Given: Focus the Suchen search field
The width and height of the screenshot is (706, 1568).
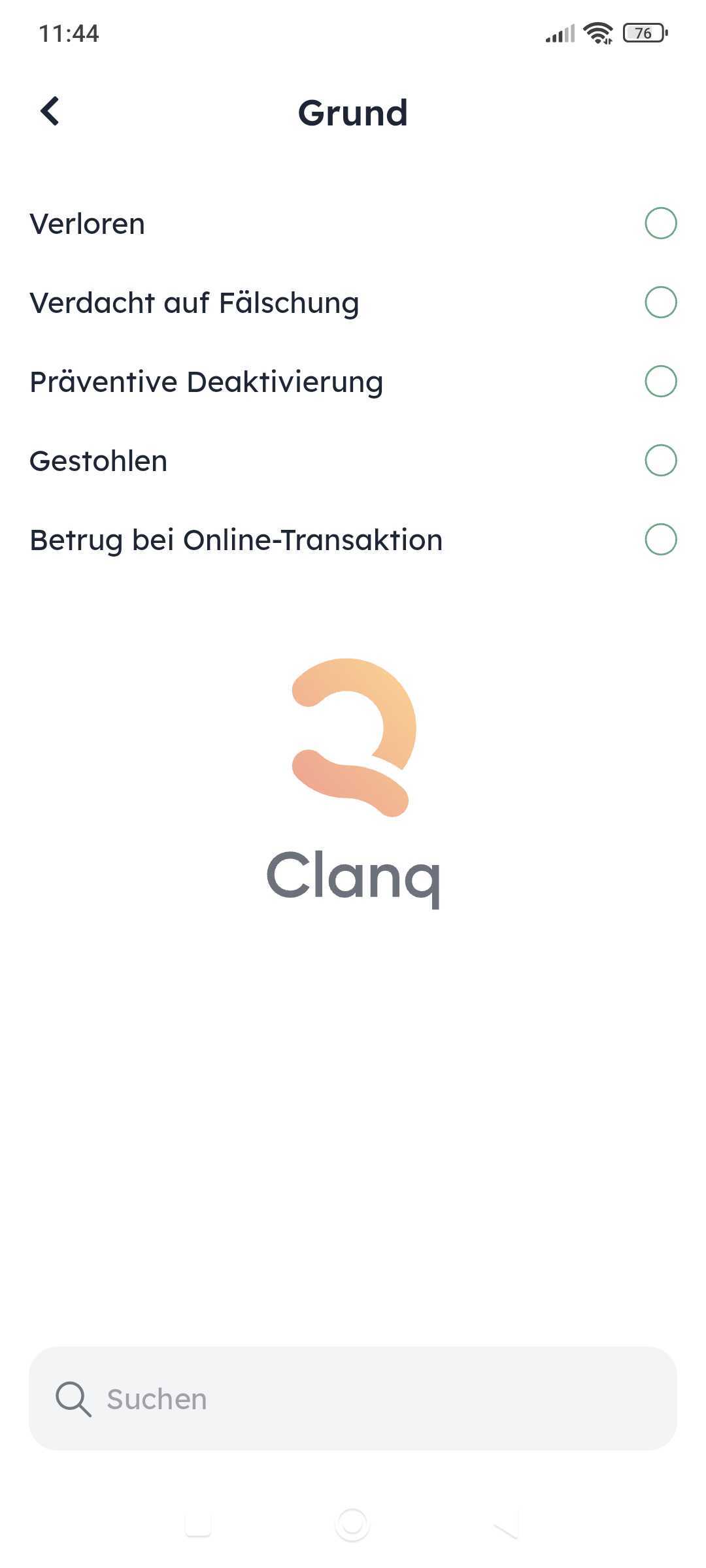Looking at the screenshot, I should (x=353, y=1398).
